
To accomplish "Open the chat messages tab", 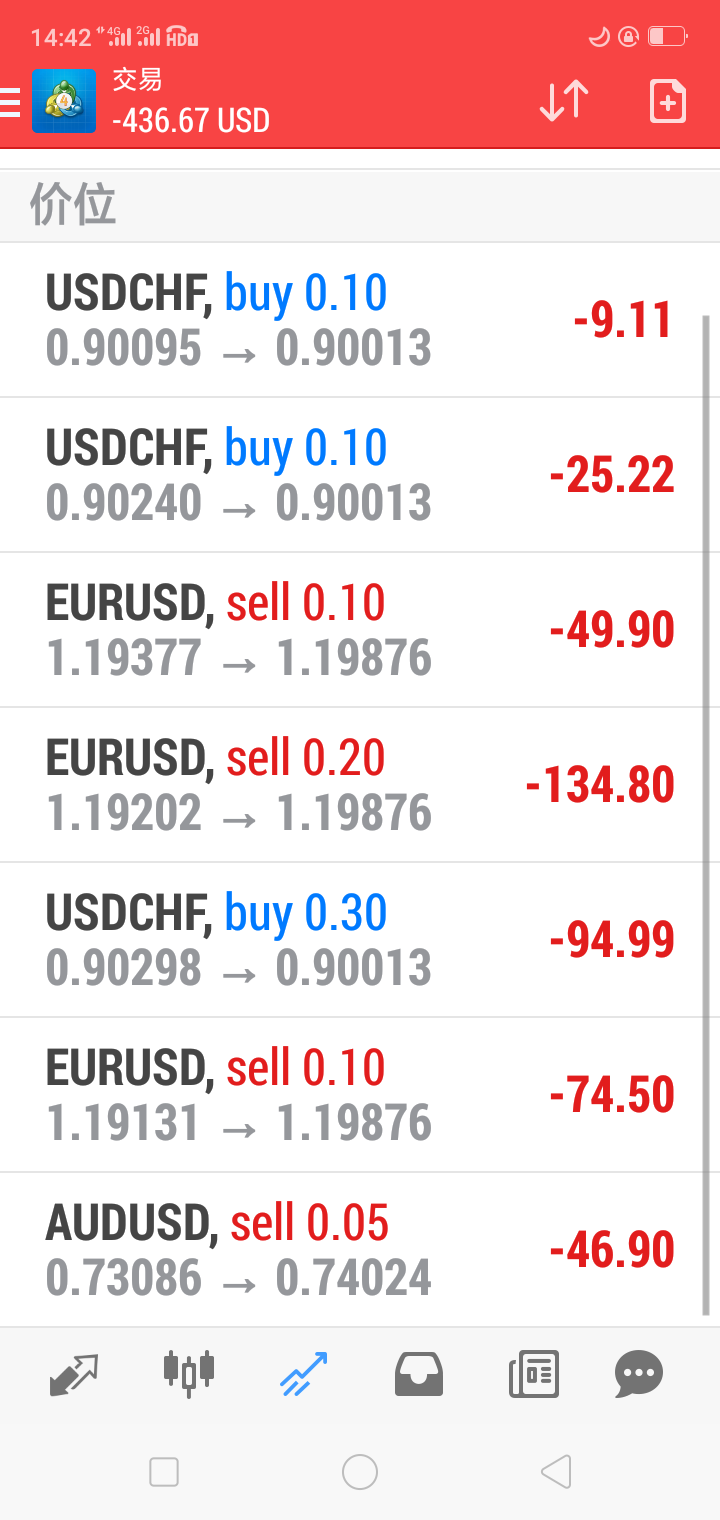I will (x=638, y=1374).
